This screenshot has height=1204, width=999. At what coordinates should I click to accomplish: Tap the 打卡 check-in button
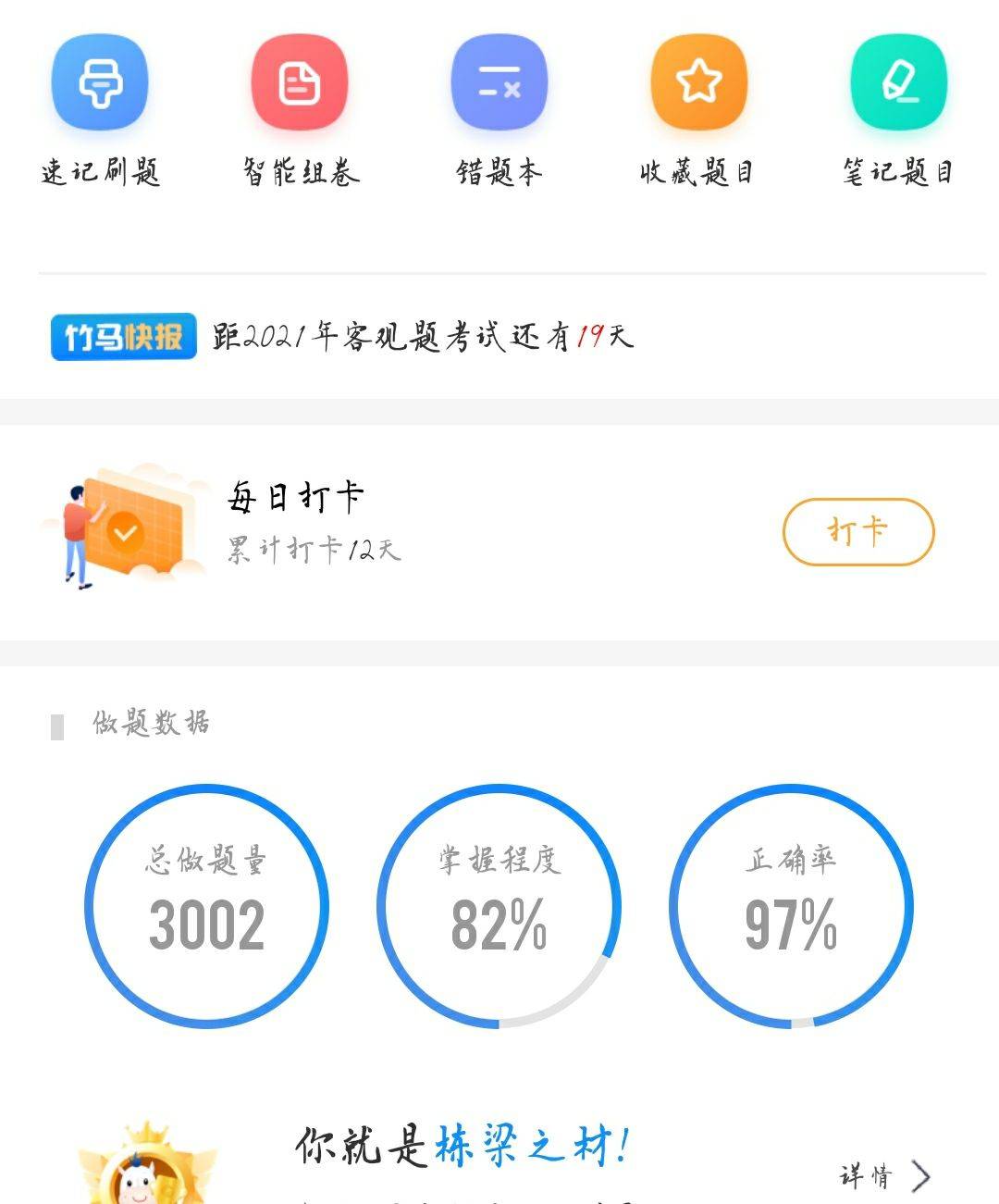(x=858, y=532)
